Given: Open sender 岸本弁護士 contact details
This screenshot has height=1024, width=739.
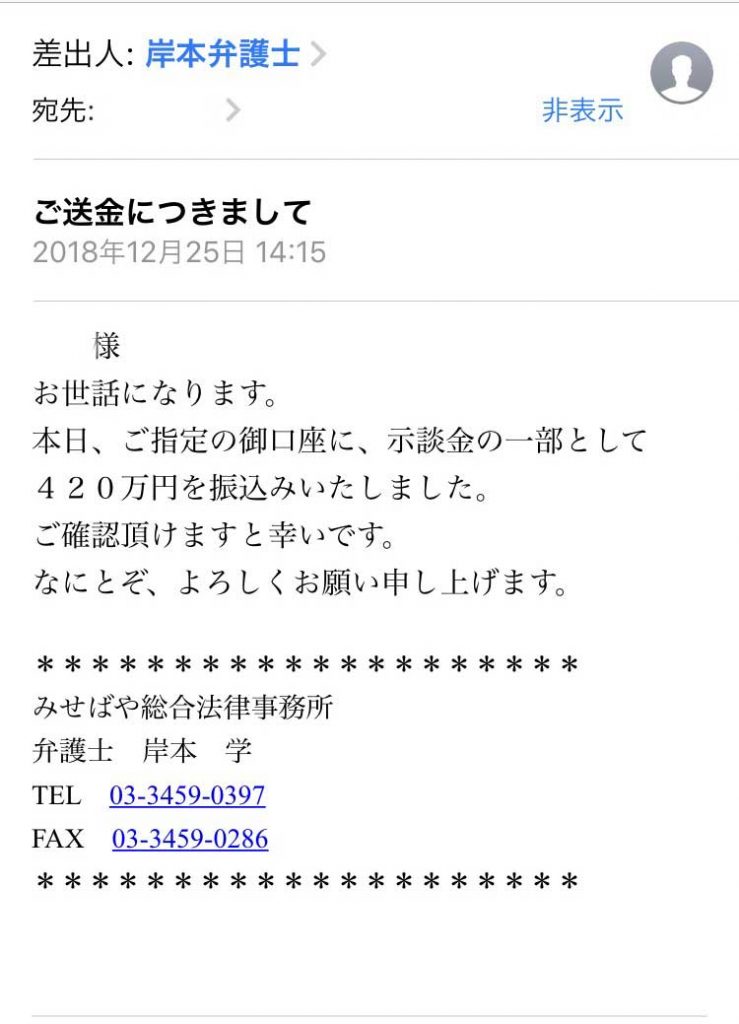Looking at the screenshot, I should [222, 53].
